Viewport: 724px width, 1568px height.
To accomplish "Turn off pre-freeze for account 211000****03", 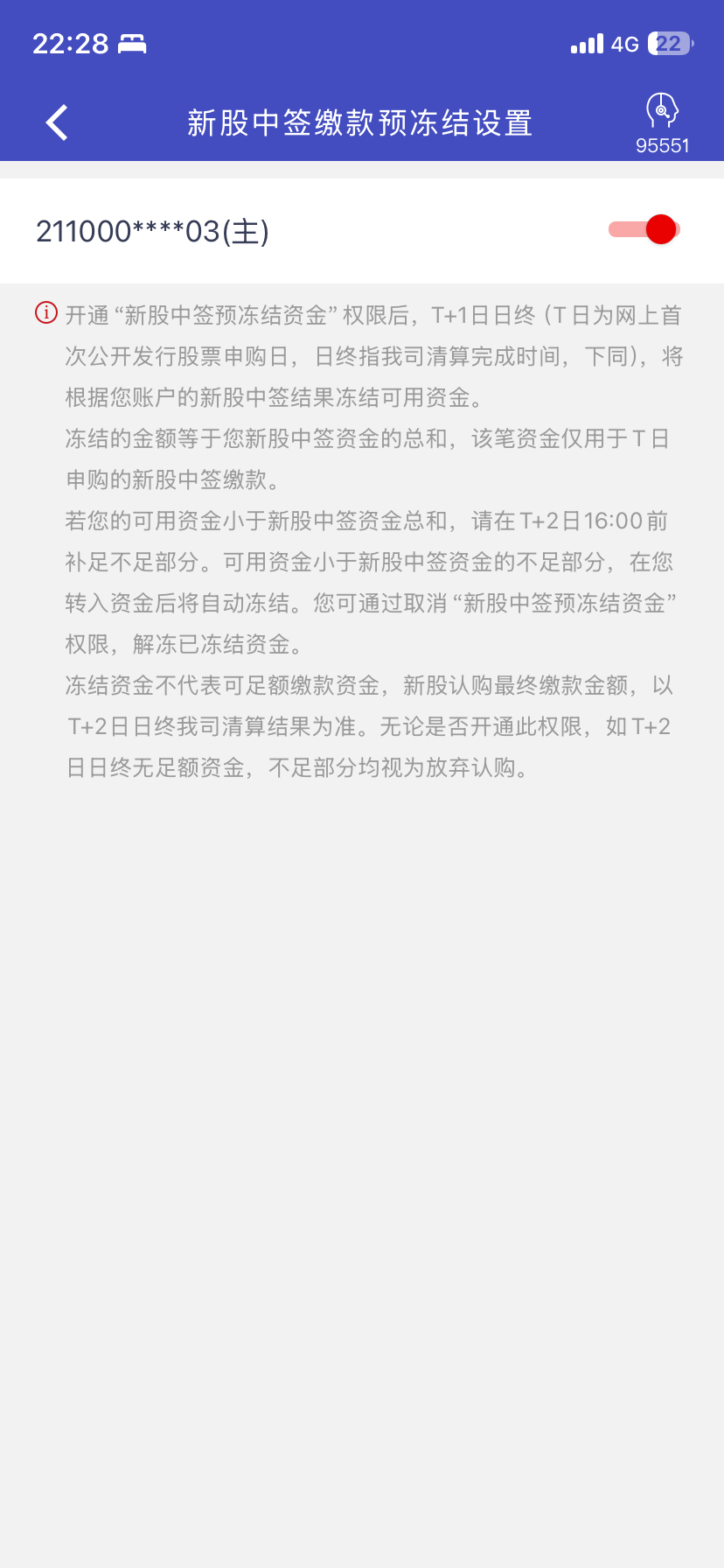I will point(645,230).
